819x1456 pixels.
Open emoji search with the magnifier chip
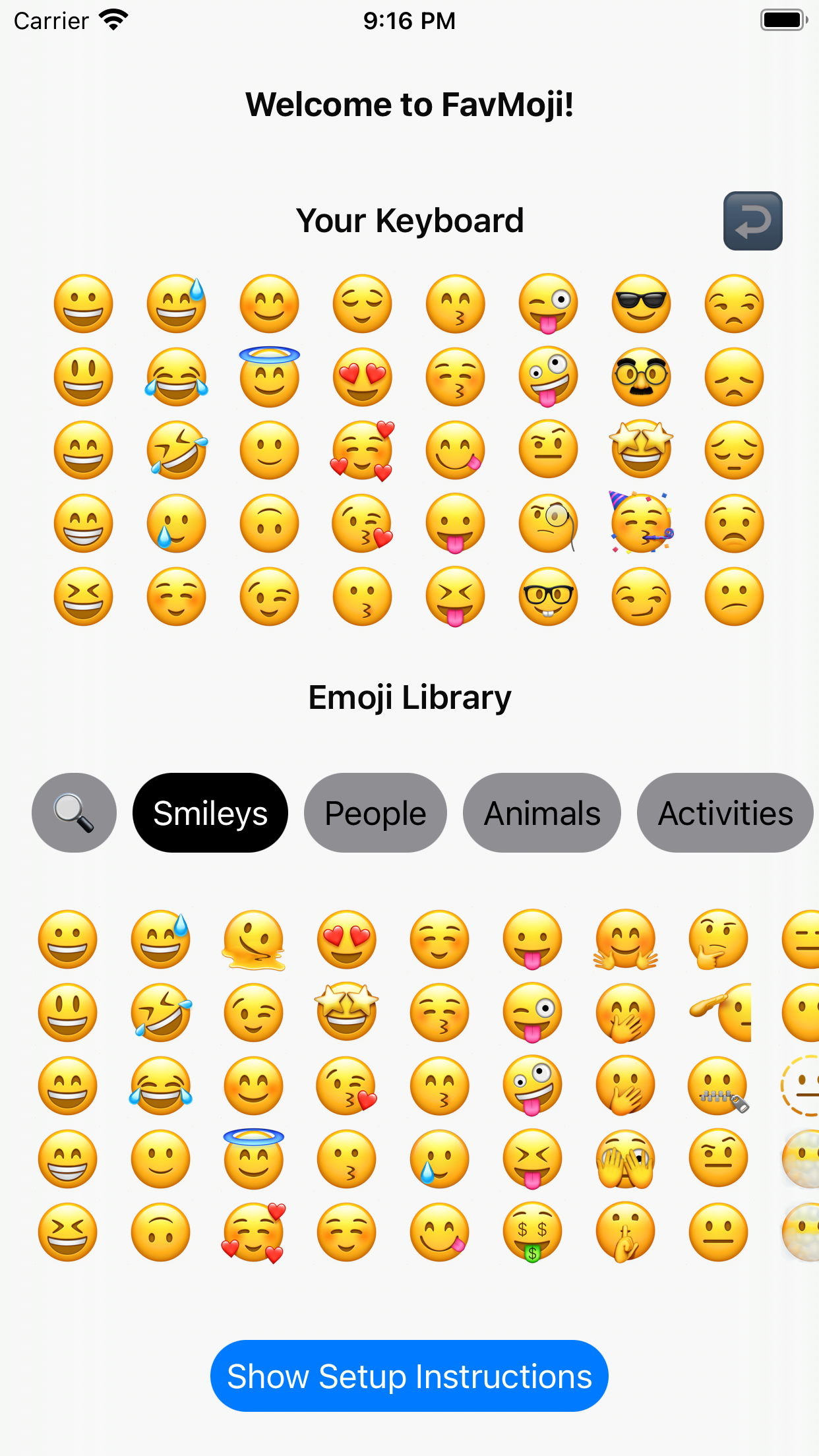click(x=74, y=812)
